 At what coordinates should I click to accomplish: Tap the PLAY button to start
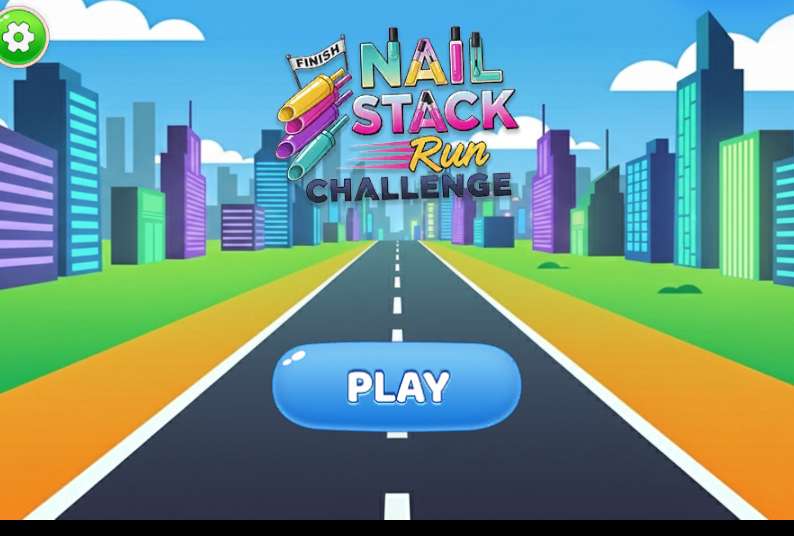(x=397, y=386)
